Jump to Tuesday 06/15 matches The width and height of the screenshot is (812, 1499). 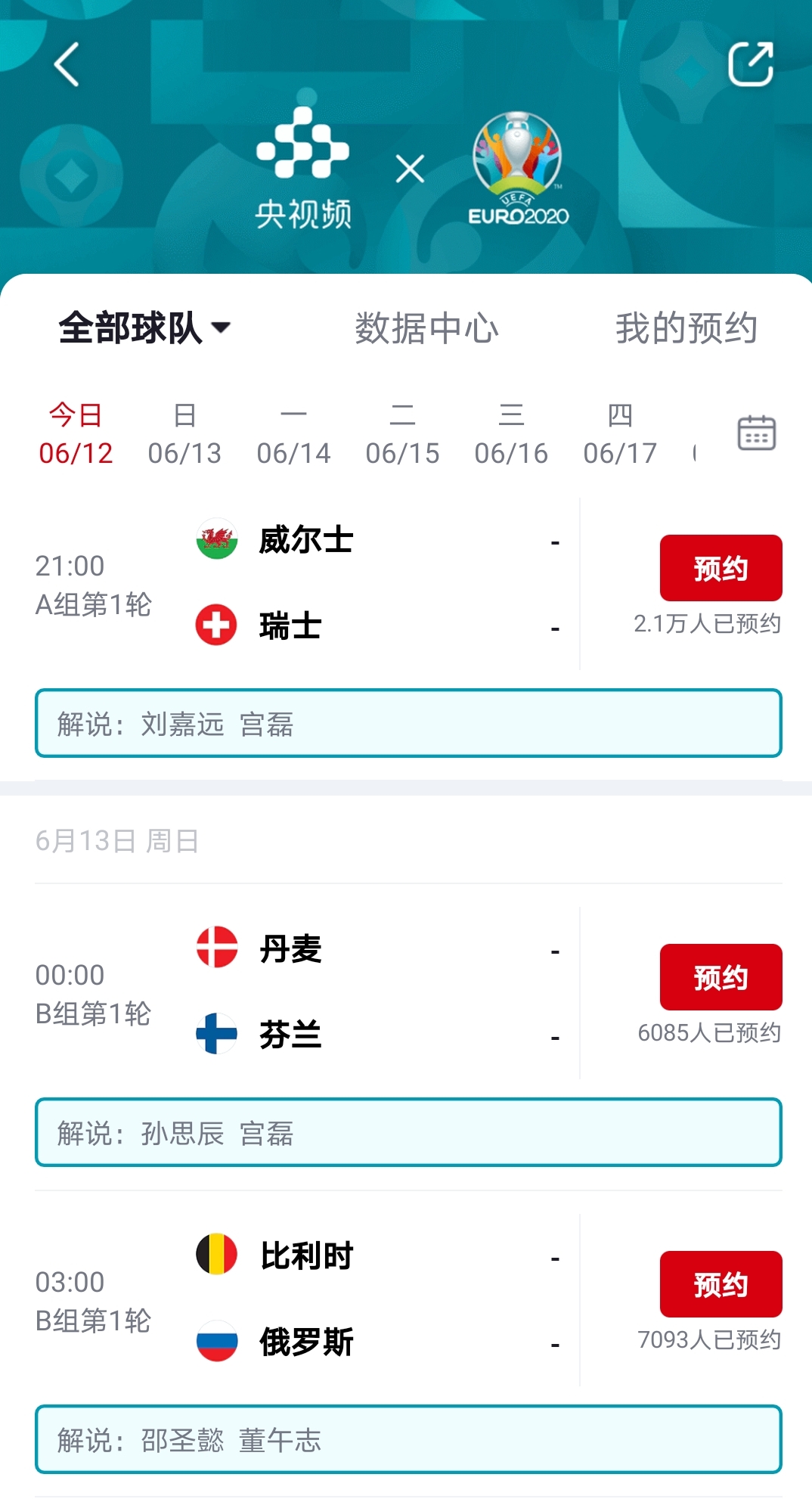click(402, 434)
